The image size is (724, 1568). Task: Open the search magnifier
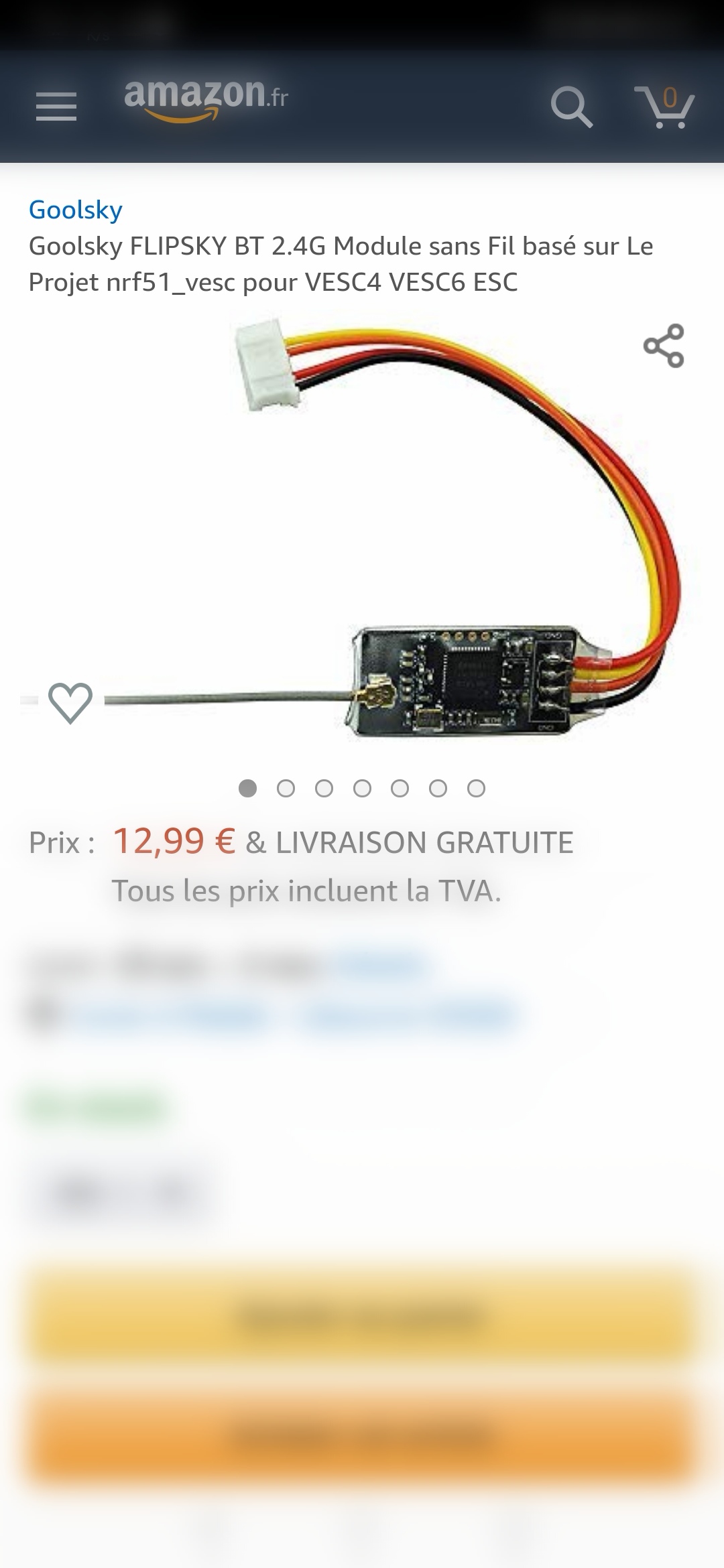point(572,107)
